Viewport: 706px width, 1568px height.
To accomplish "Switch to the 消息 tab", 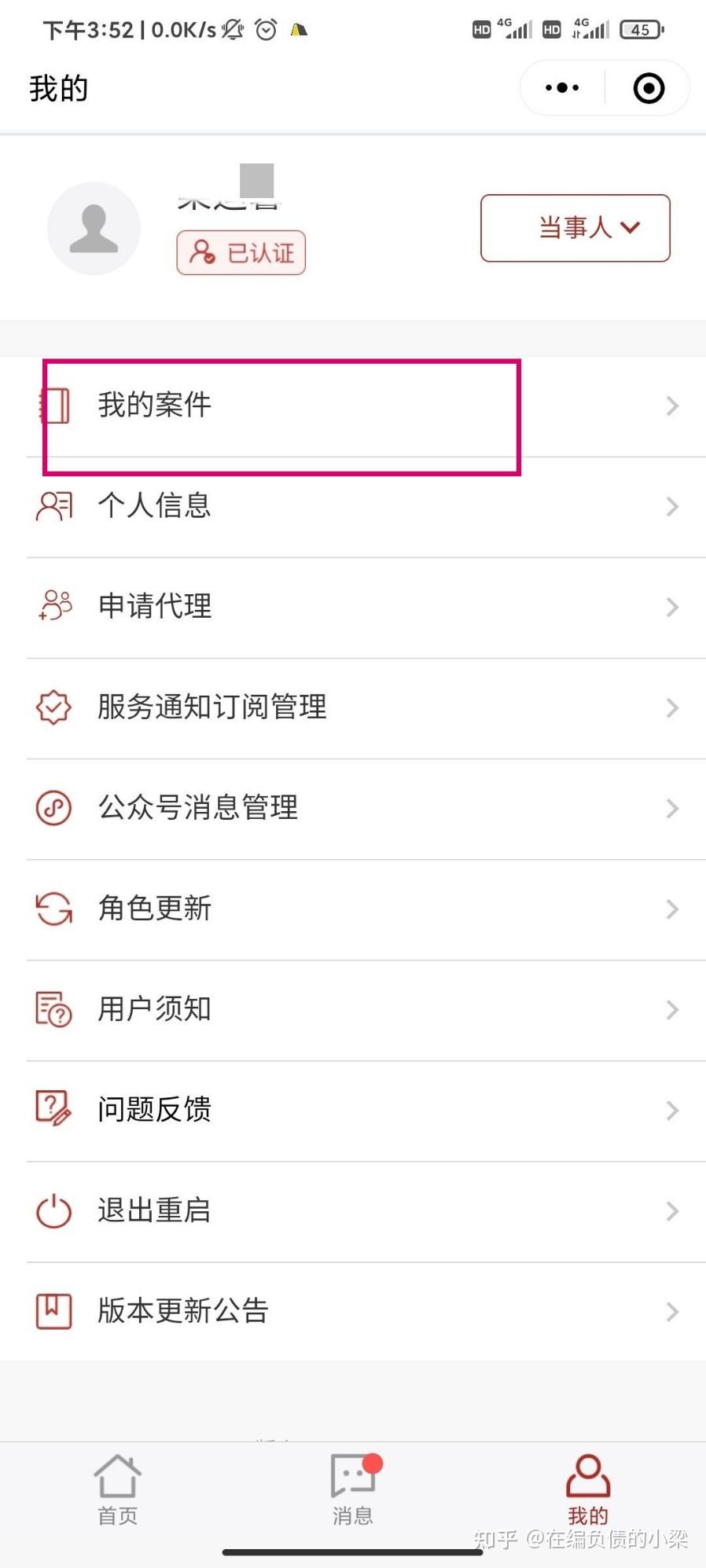I will [x=352, y=1490].
